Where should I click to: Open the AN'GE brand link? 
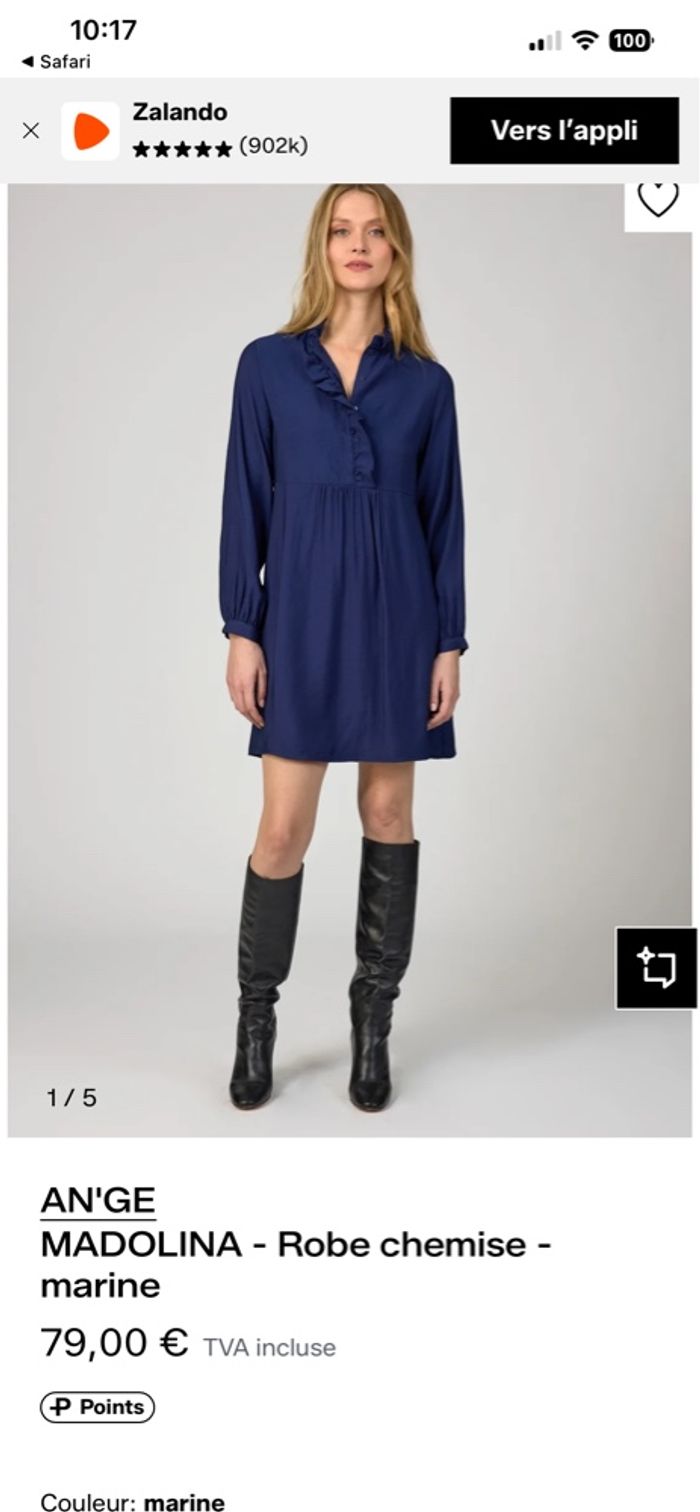pos(98,1200)
